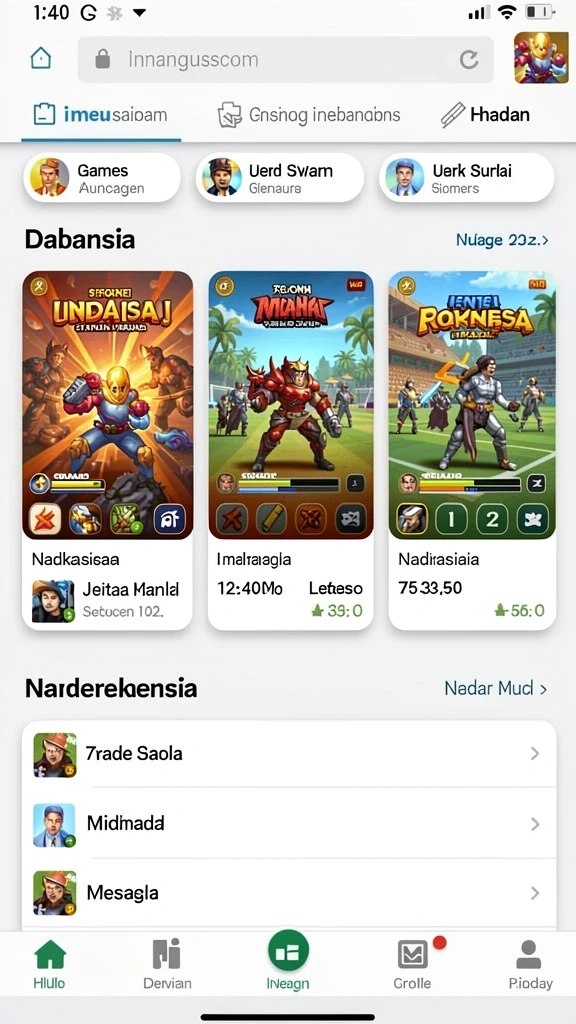Reload the page with the refresh icon
Viewport: 576px width, 1024px height.
point(469,60)
